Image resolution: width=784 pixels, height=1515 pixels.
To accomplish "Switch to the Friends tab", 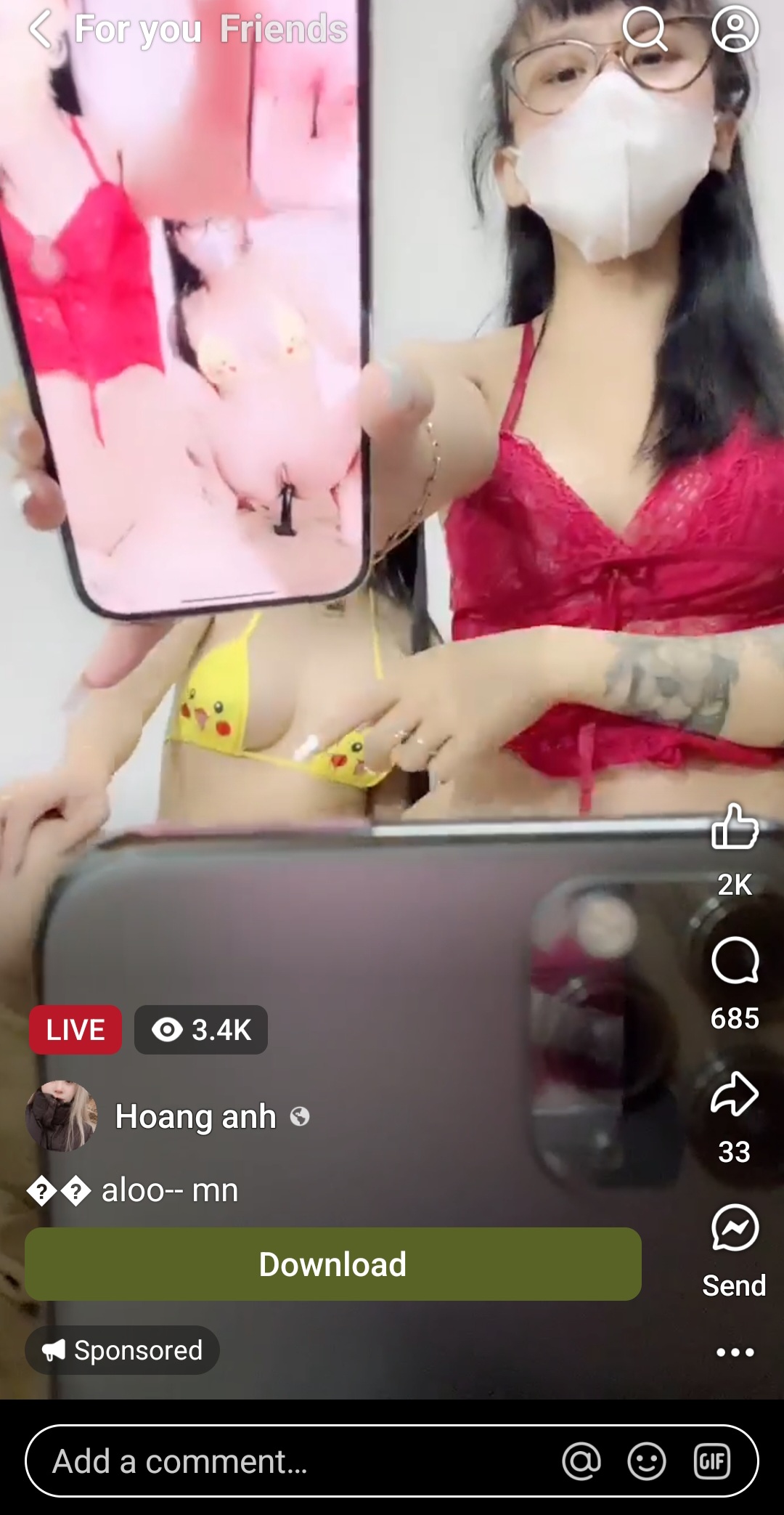I will (x=284, y=29).
